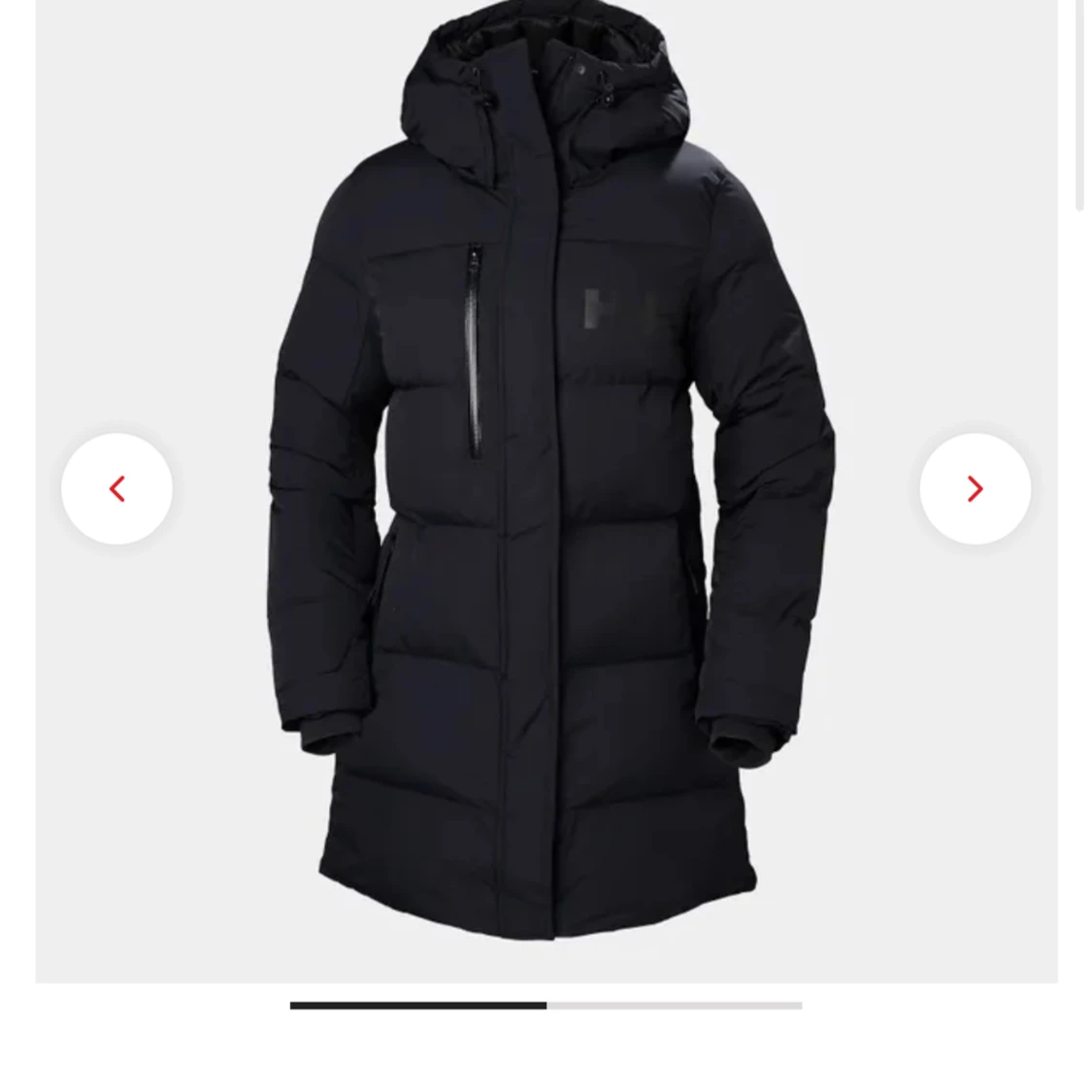This screenshot has height=1092, width=1092.
Task: Show the next product image
Action: [x=975, y=488]
